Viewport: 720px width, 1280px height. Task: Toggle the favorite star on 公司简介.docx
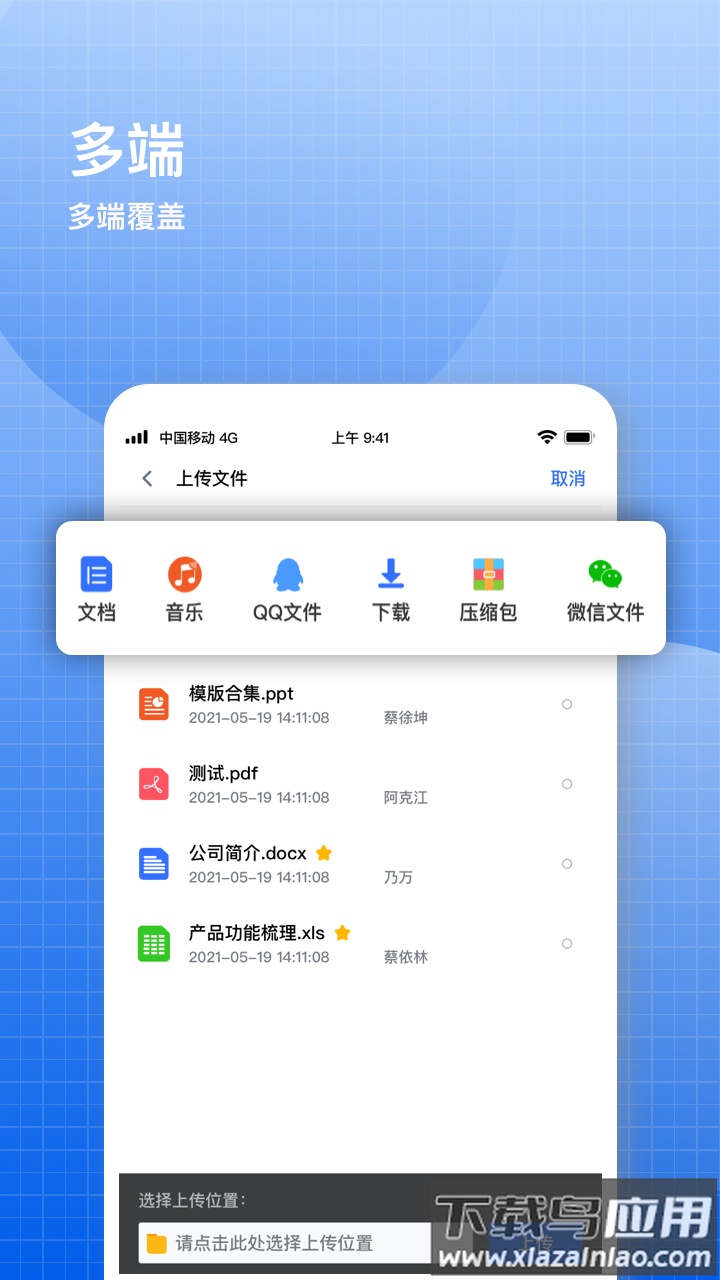324,852
